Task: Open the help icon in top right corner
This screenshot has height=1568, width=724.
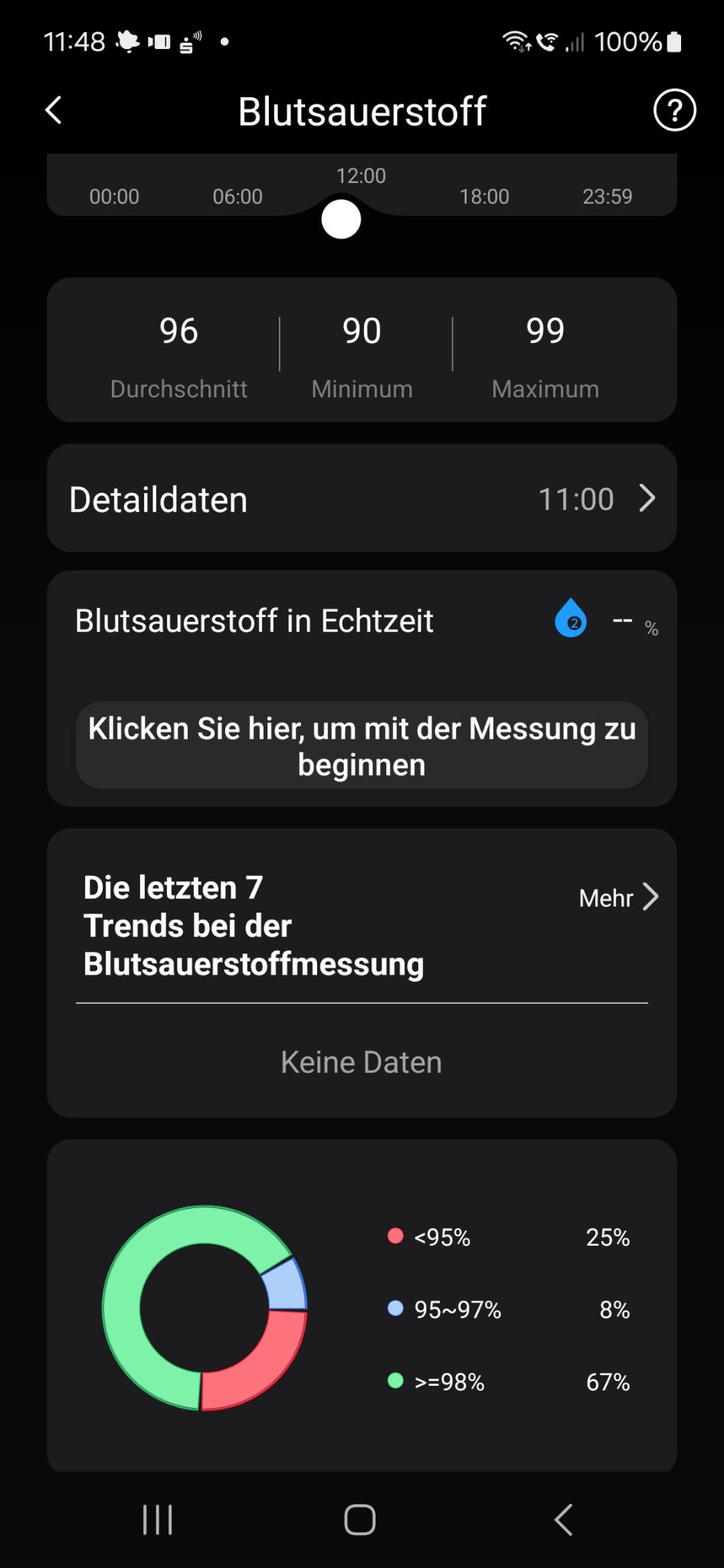Action: click(673, 111)
